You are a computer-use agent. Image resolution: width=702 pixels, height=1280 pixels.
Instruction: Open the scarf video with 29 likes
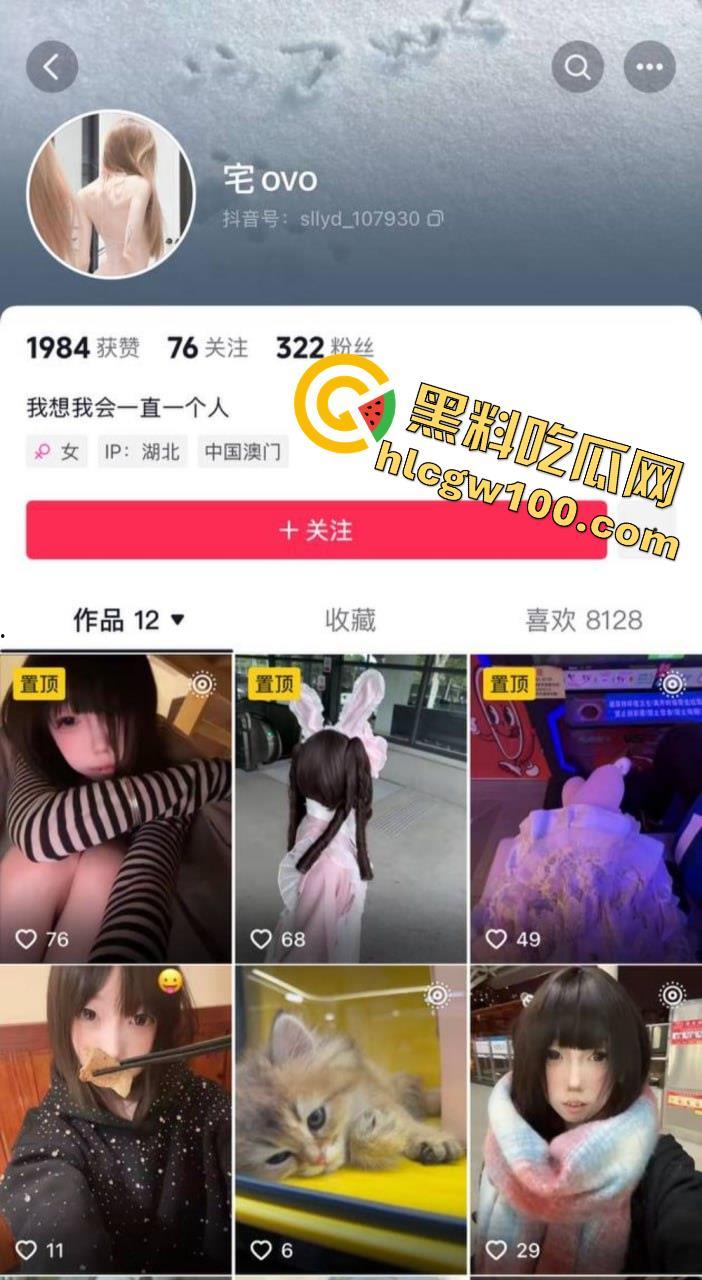586,1118
